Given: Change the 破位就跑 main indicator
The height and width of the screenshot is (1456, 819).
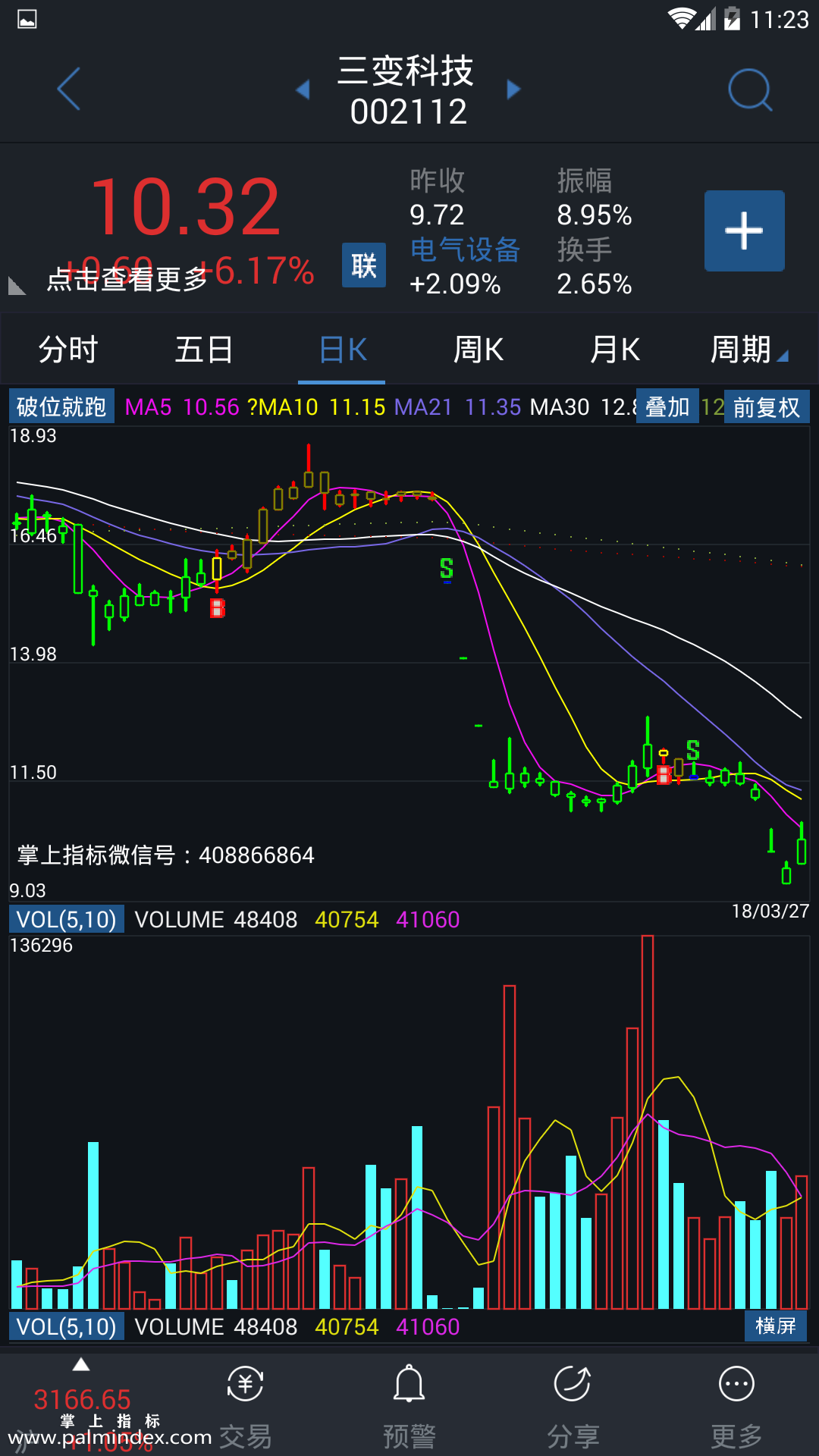Looking at the screenshot, I should pos(61,406).
